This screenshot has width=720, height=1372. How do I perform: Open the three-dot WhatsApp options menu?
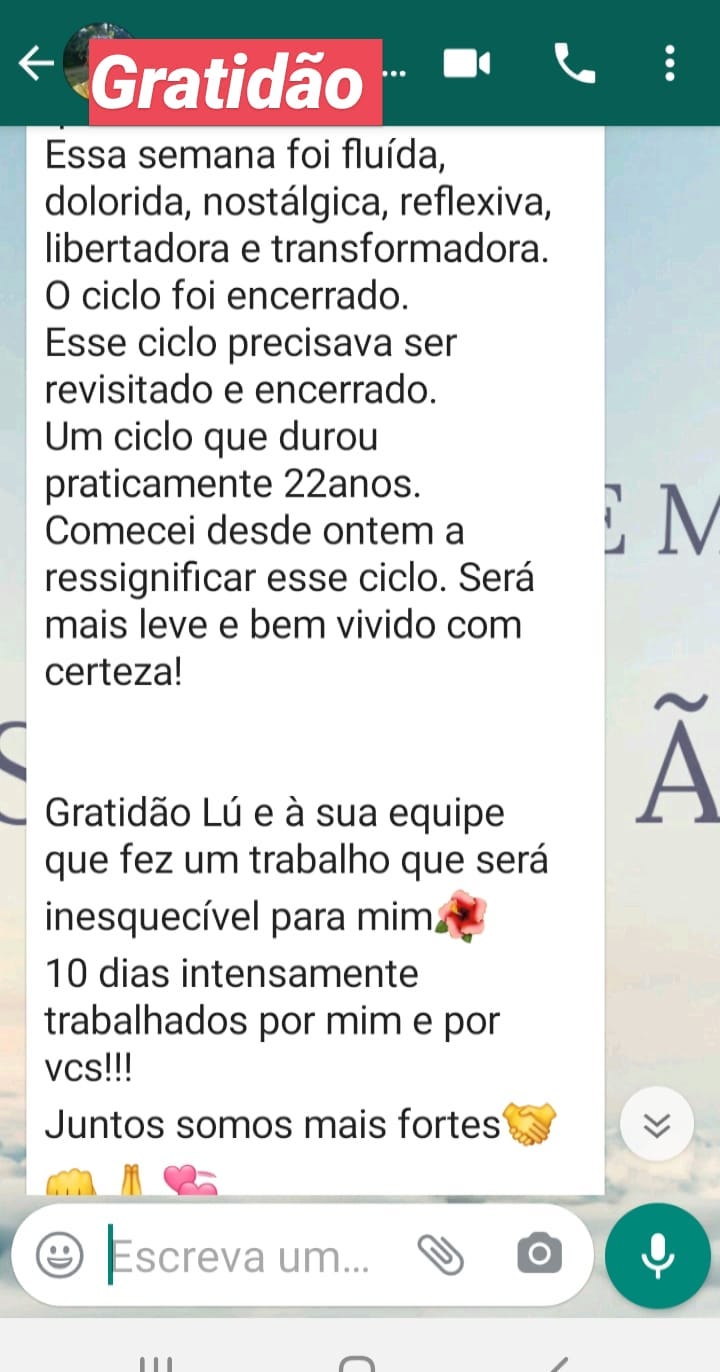tap(668, 62)
